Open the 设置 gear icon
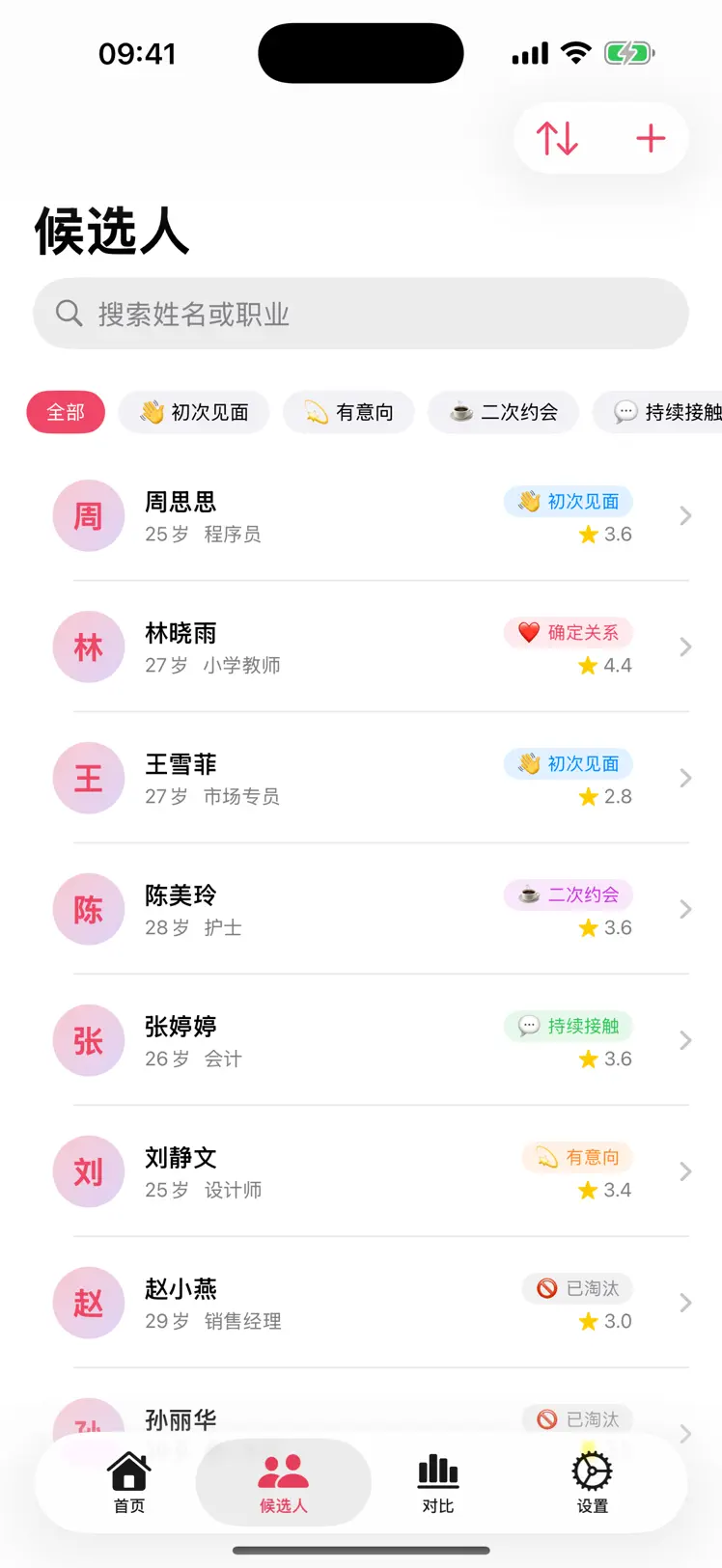 pos(591,1472)
